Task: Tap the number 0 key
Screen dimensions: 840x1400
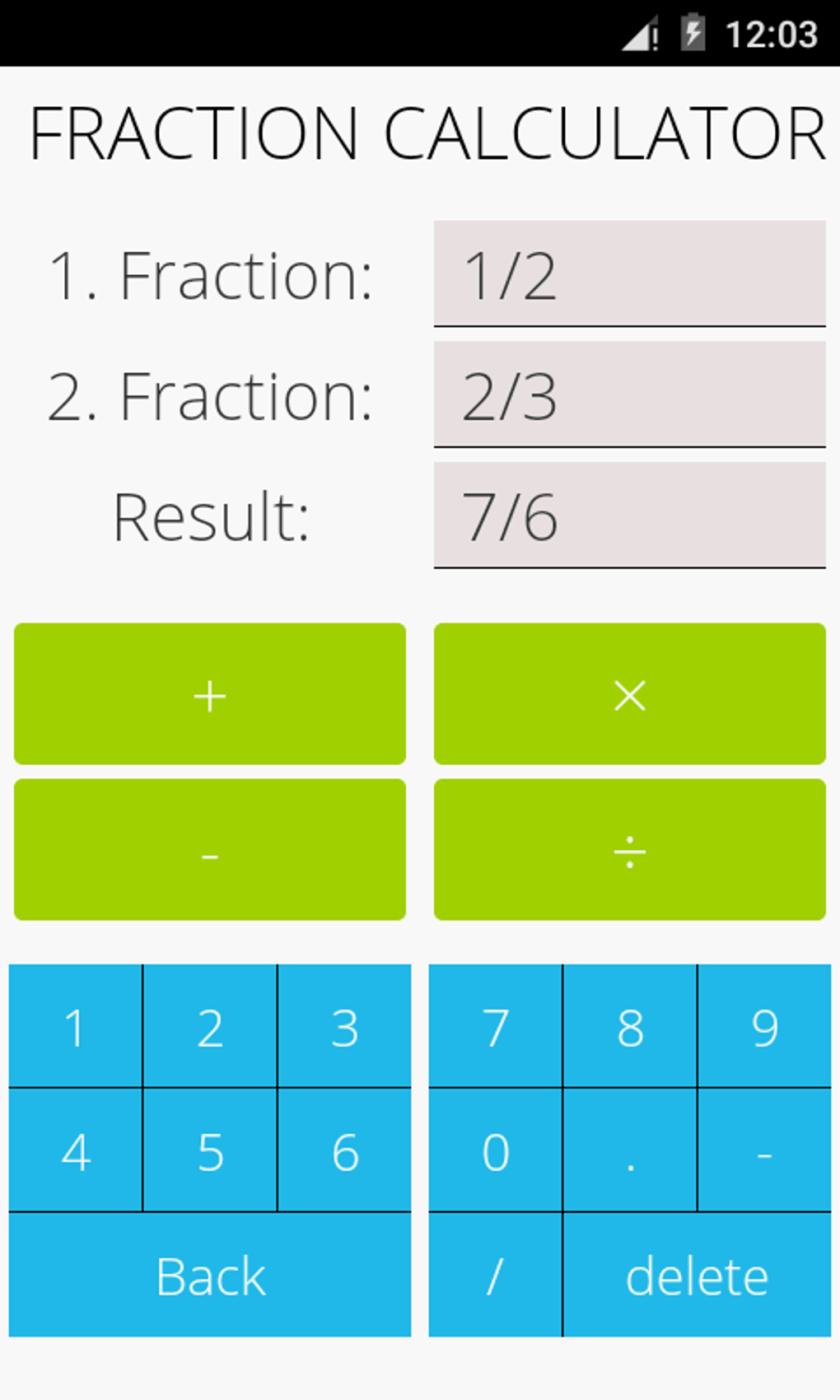Action: coord(494,1153)
